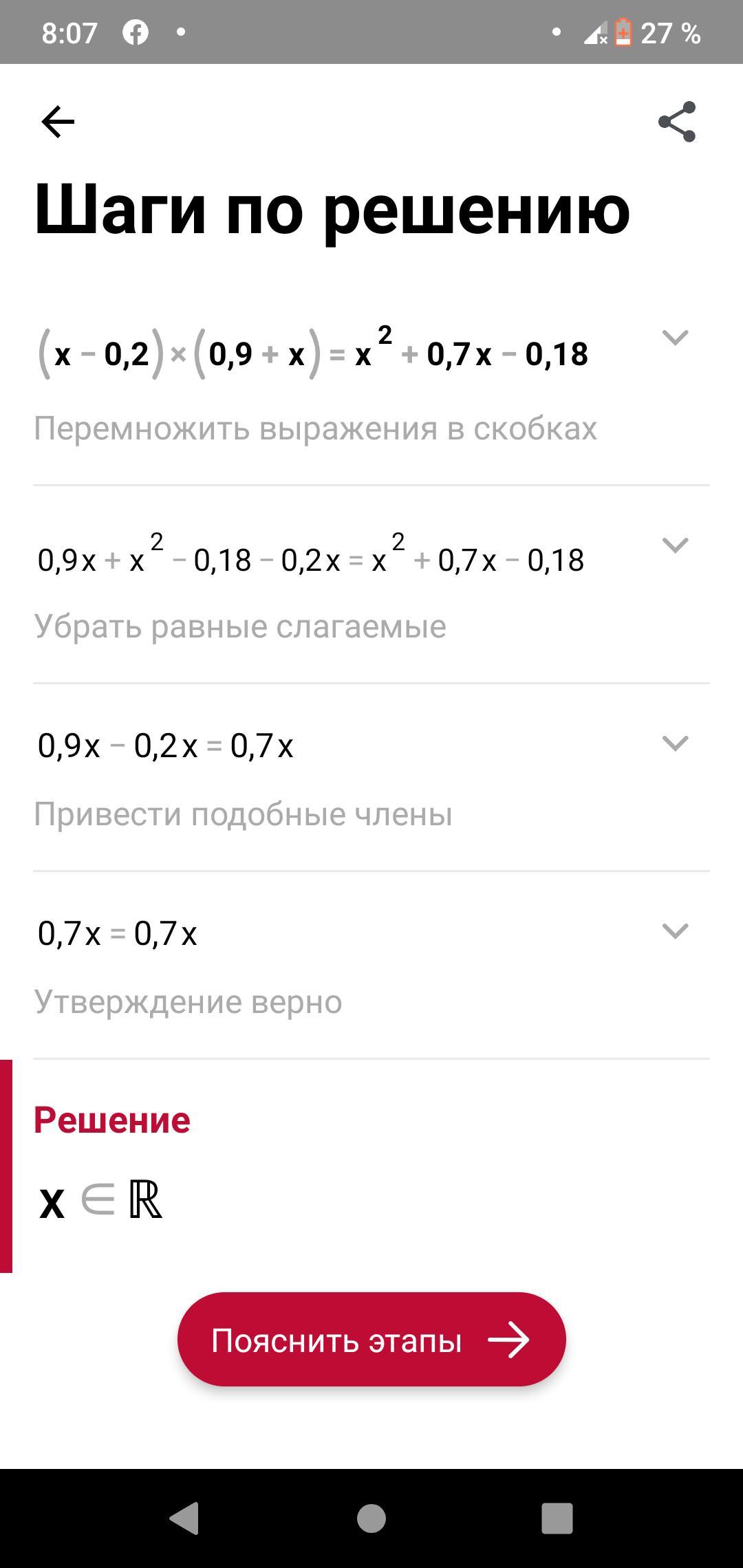Go back using the top arrow
The height and width of the screenshot is (1568, 743).
[58, 122]
